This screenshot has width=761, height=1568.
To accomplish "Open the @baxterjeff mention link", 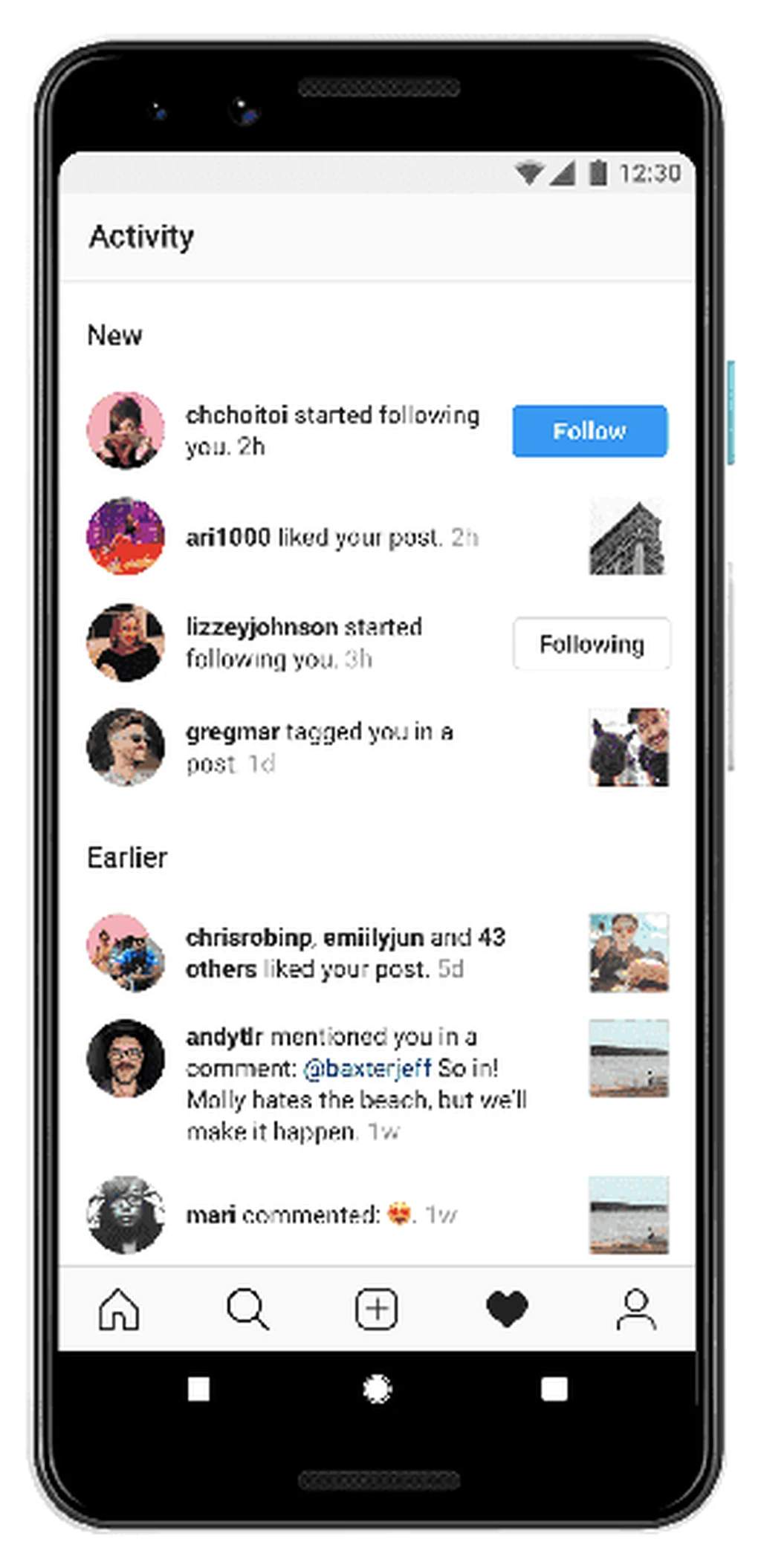I will pos(367,1068).
